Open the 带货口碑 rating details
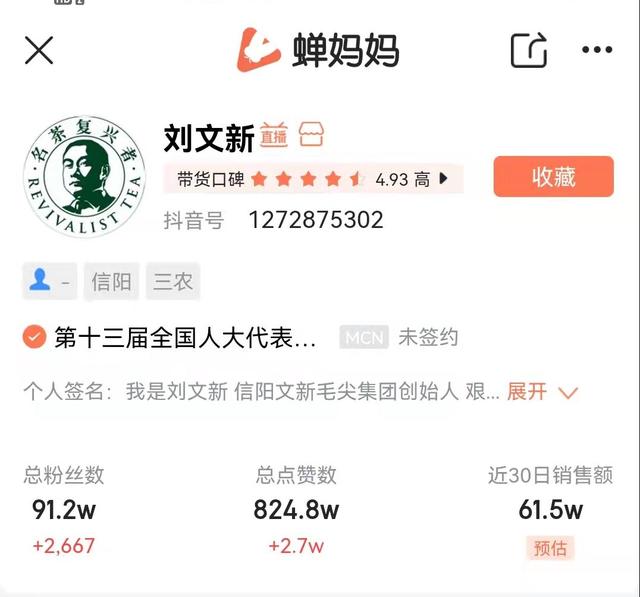This screenshot has height=597, width=640. (312, 179)
